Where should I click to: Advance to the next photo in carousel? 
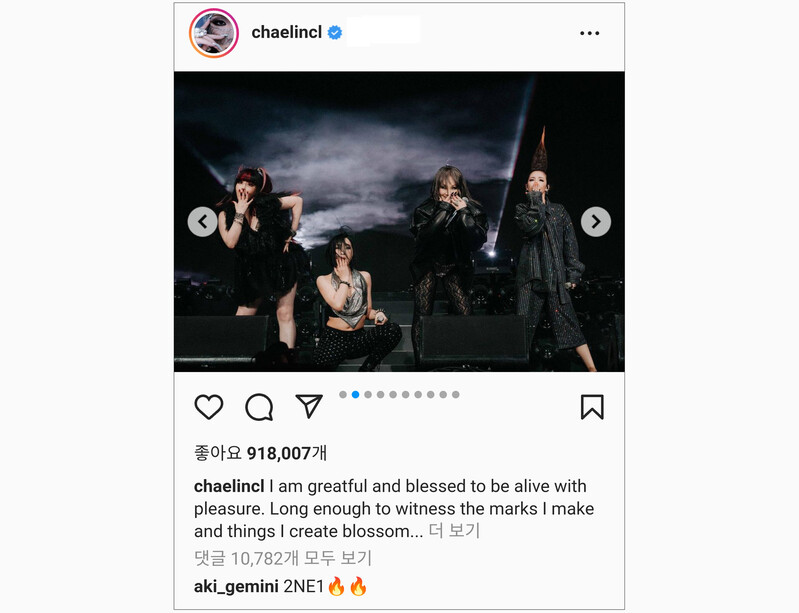tap(596, 222)
